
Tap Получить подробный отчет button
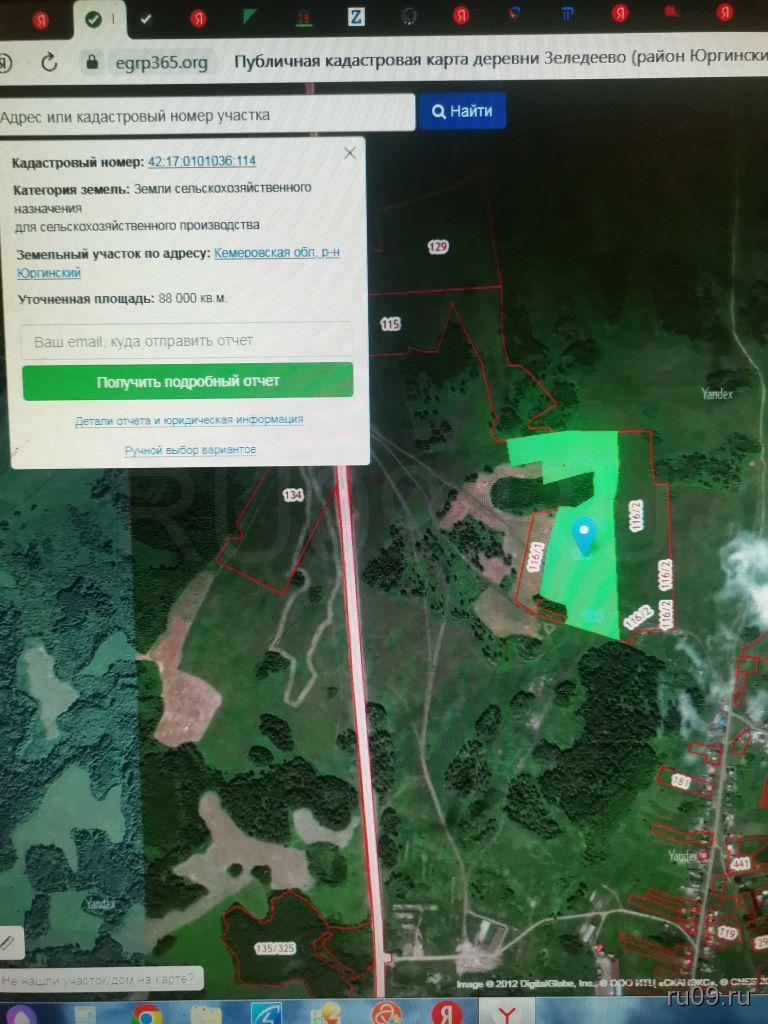188,381
